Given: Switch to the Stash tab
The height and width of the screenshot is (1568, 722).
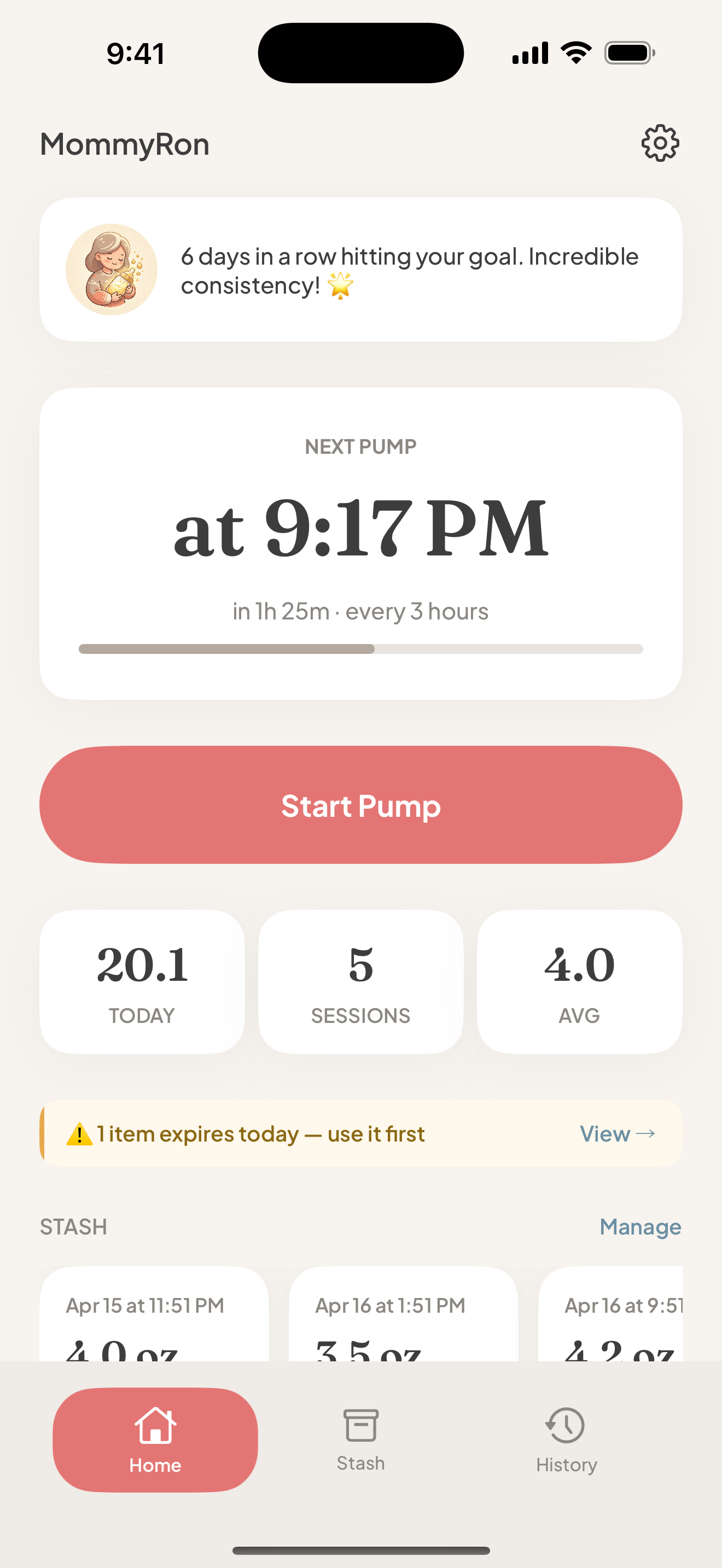Looking at the screenshot, I should point(361,1439).
